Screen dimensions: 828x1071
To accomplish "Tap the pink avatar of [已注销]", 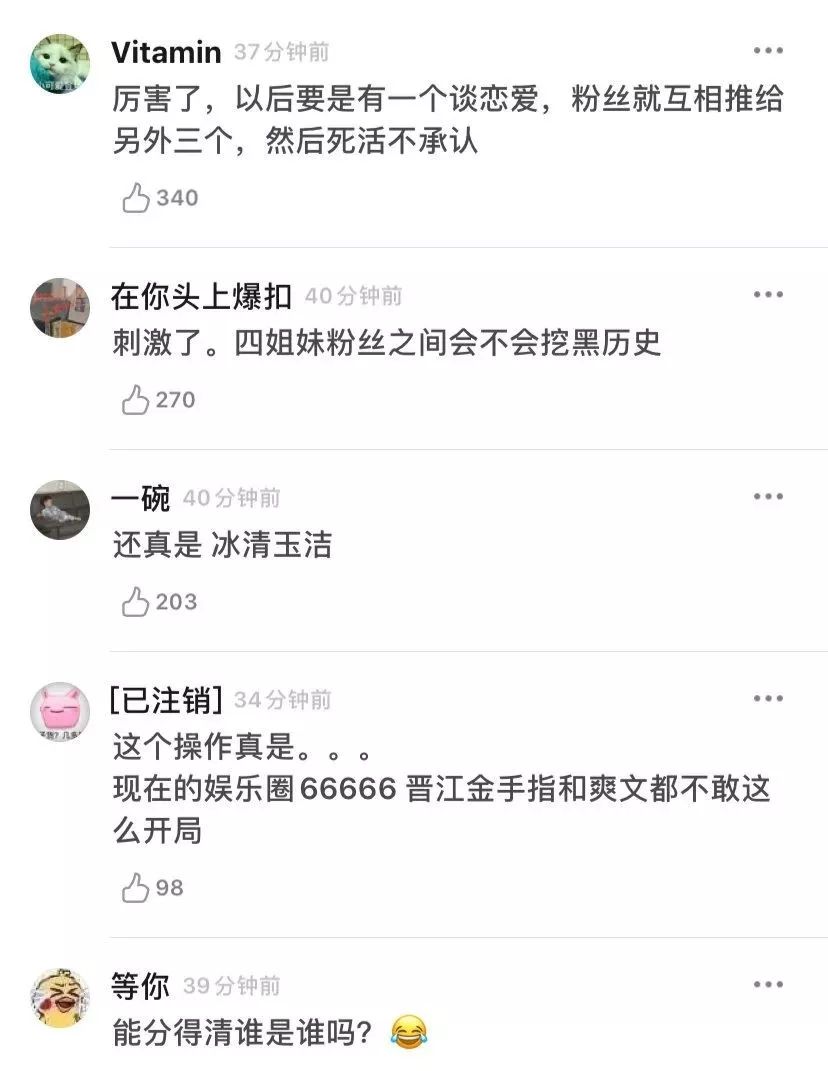I will click(x=60, y=712).
